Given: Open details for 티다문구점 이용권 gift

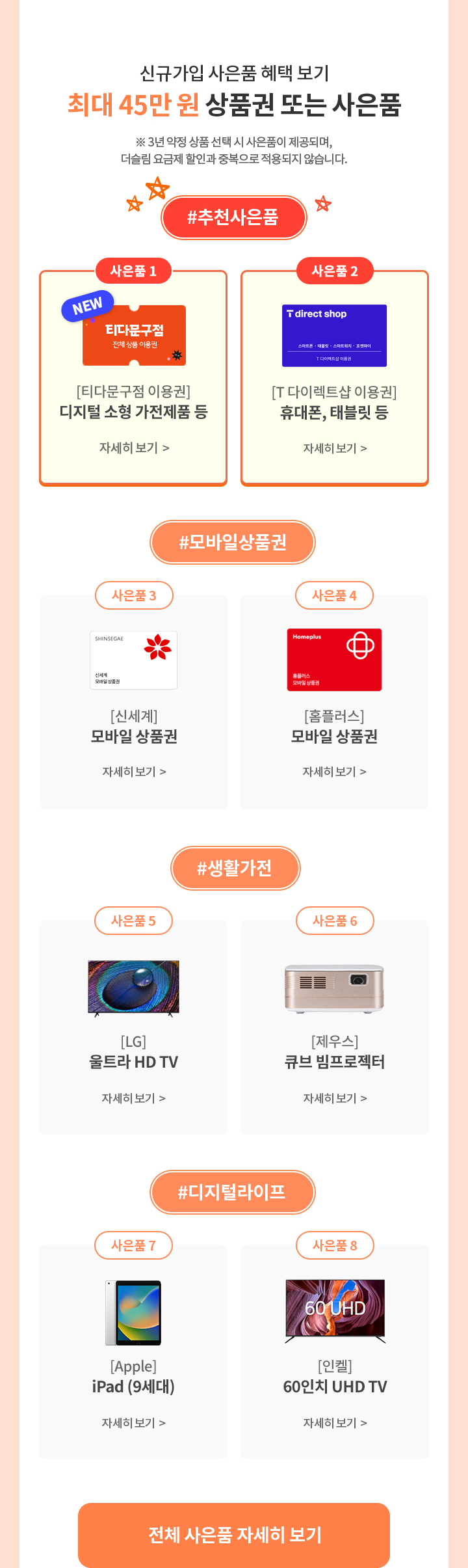Looking at the screenshot, I should 134,448.
